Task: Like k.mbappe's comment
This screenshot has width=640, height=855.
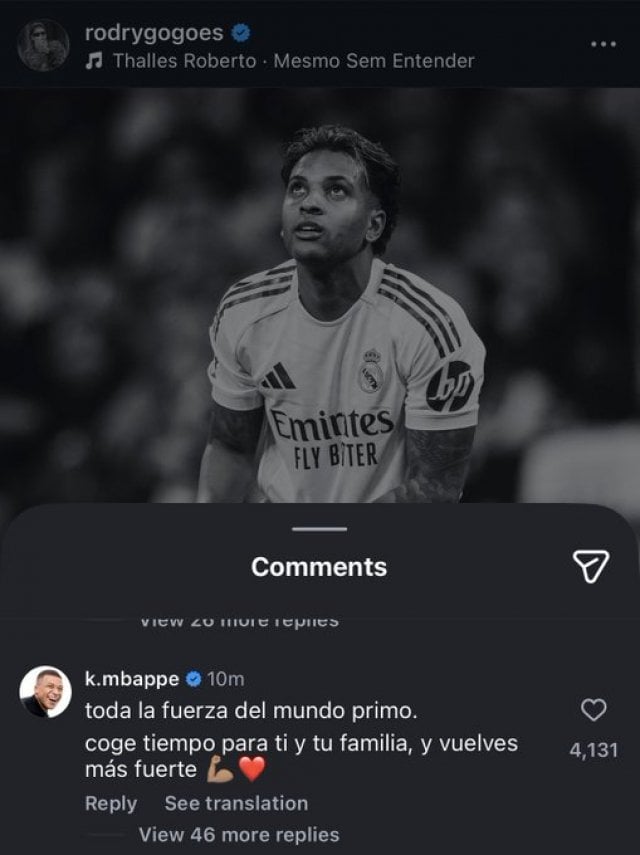Action: coord(593,711)
